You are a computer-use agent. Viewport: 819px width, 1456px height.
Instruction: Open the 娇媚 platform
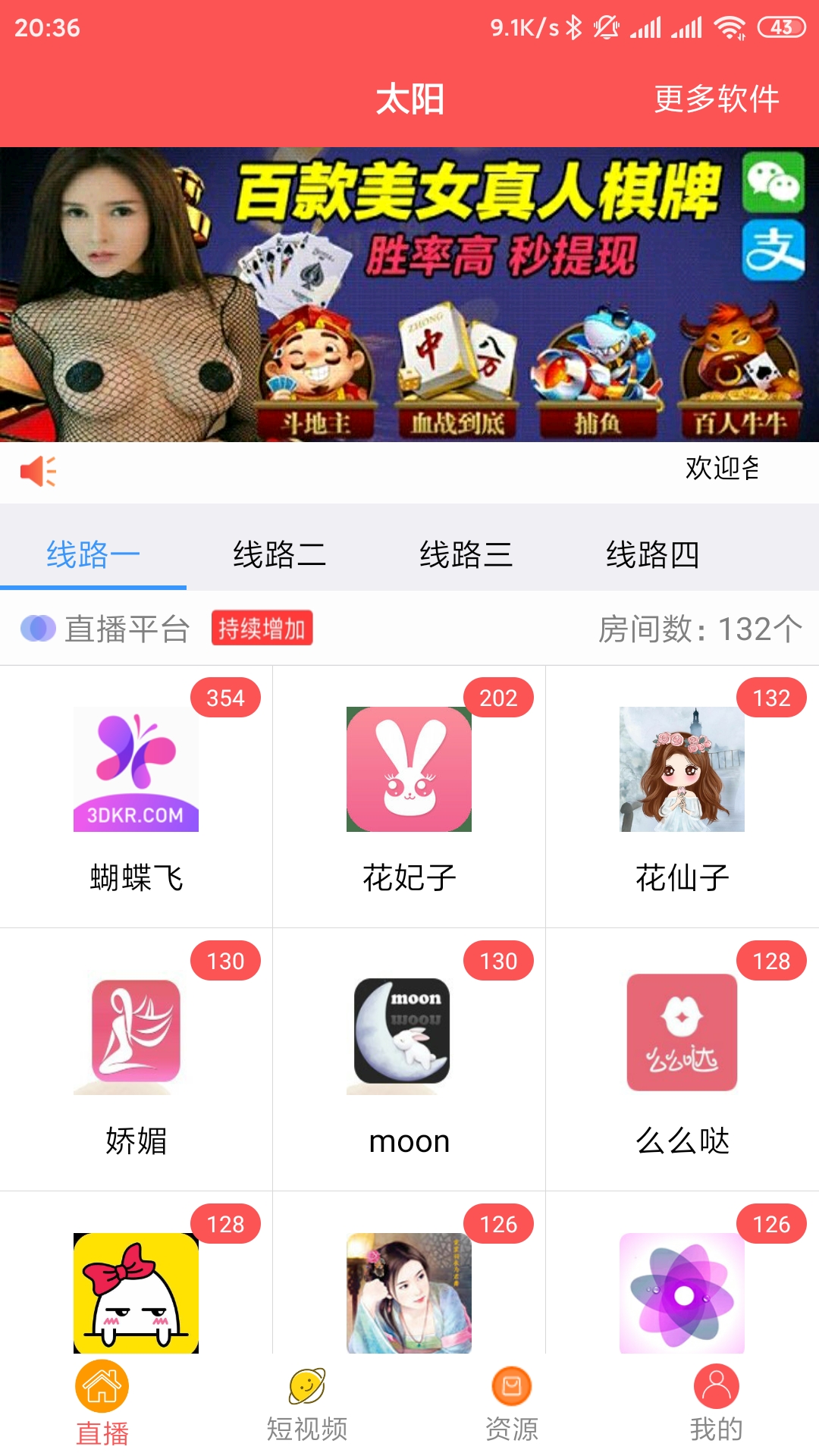tap(136, 1059)
